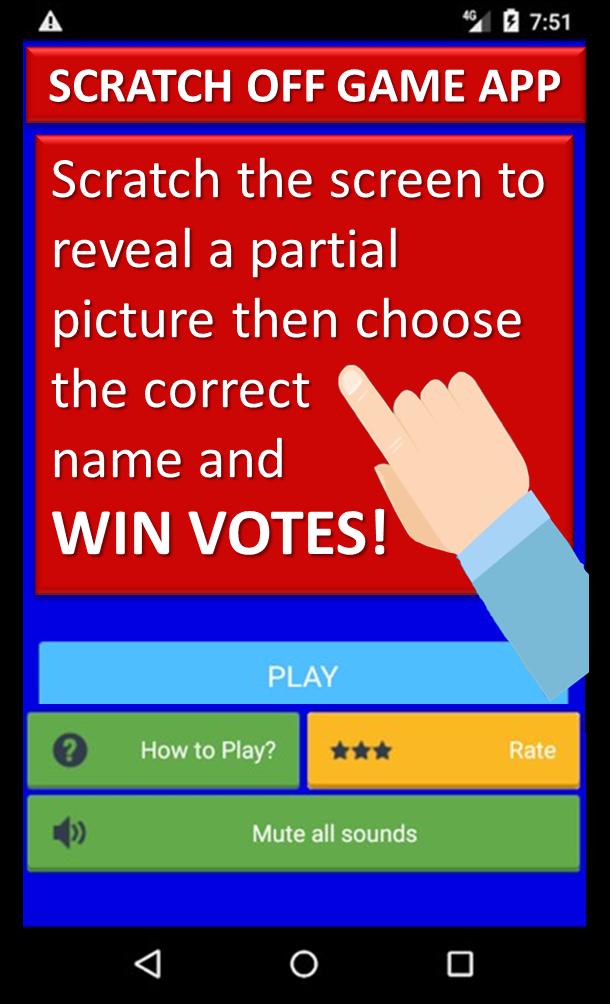The height and width of the screenshot is (1004, 610).
Task: Go back using the system back button
Action: coord(148,963)
